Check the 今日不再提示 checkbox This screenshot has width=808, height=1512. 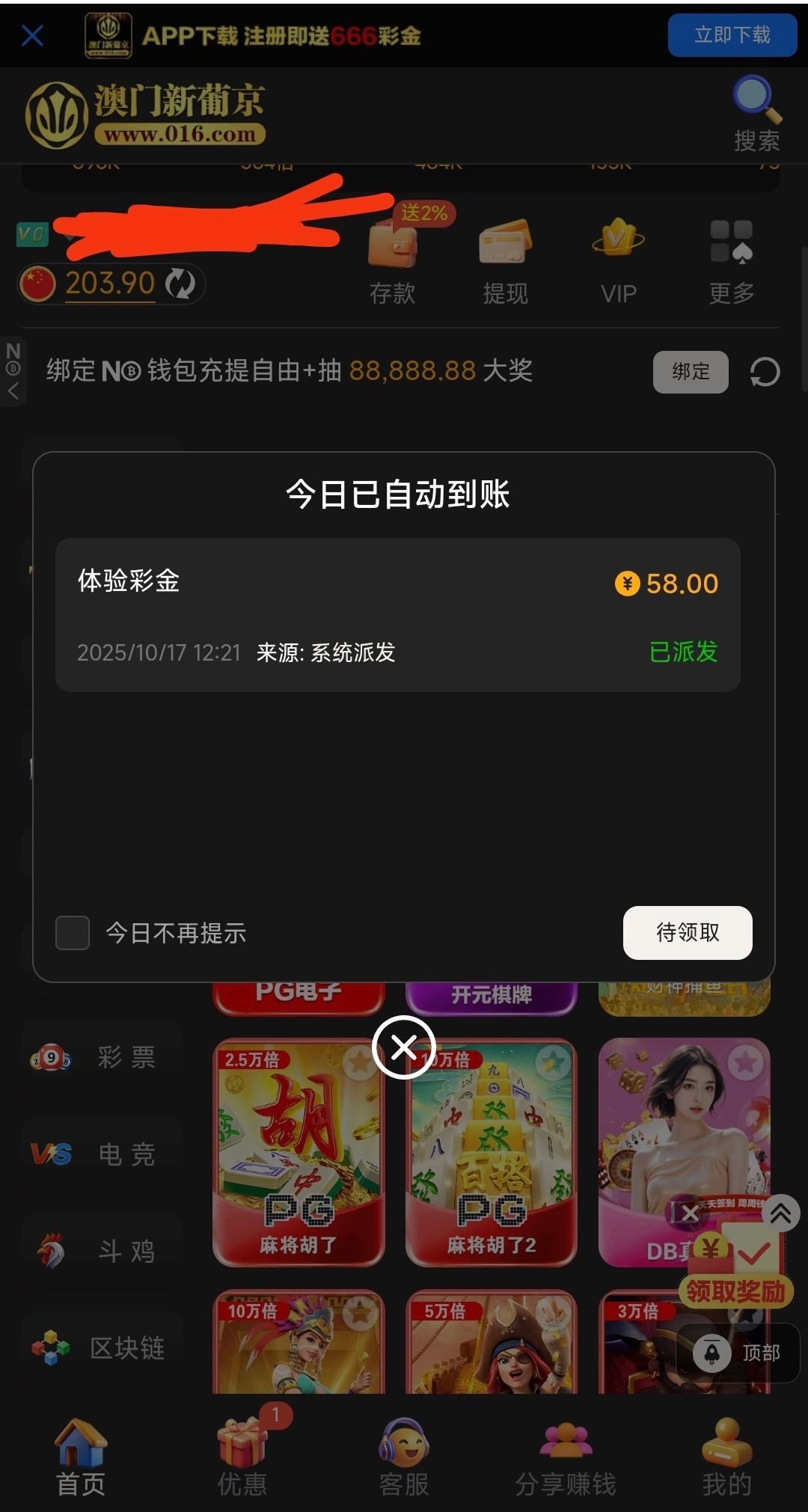coord(73,933)
